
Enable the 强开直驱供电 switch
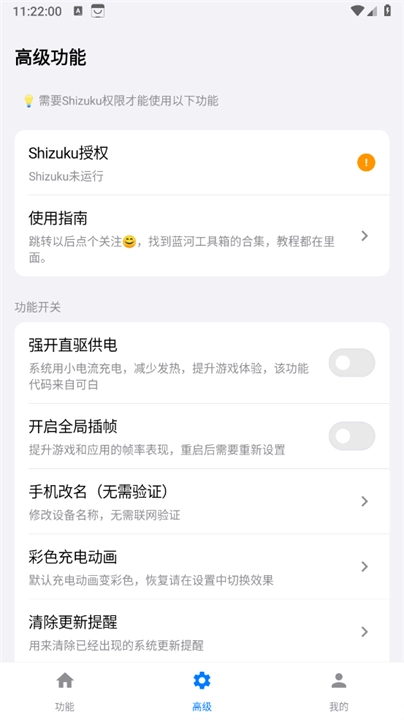click(352, 363)
